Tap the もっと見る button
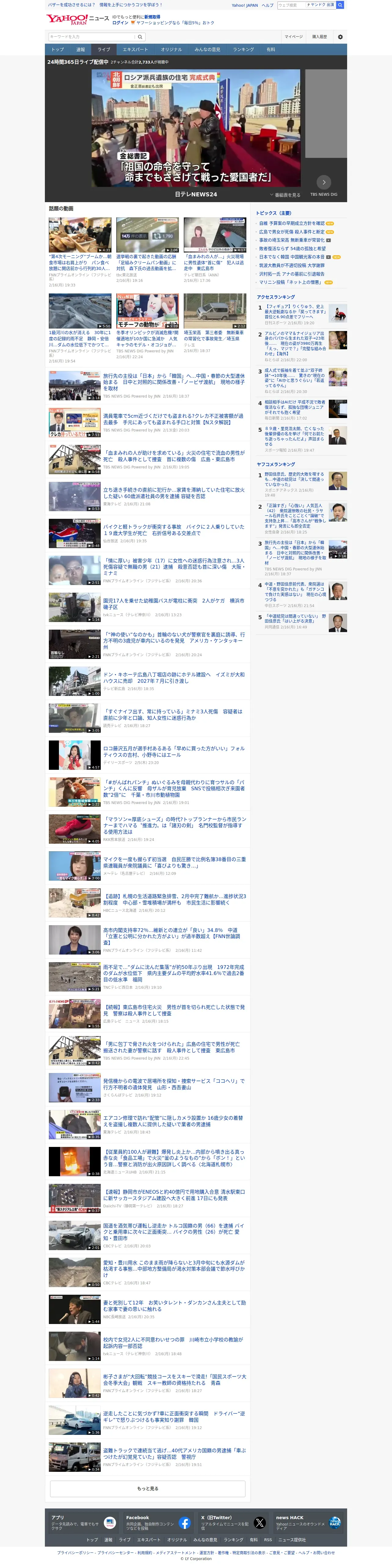Screen dimensions: 392x1568 point(147,1489)
